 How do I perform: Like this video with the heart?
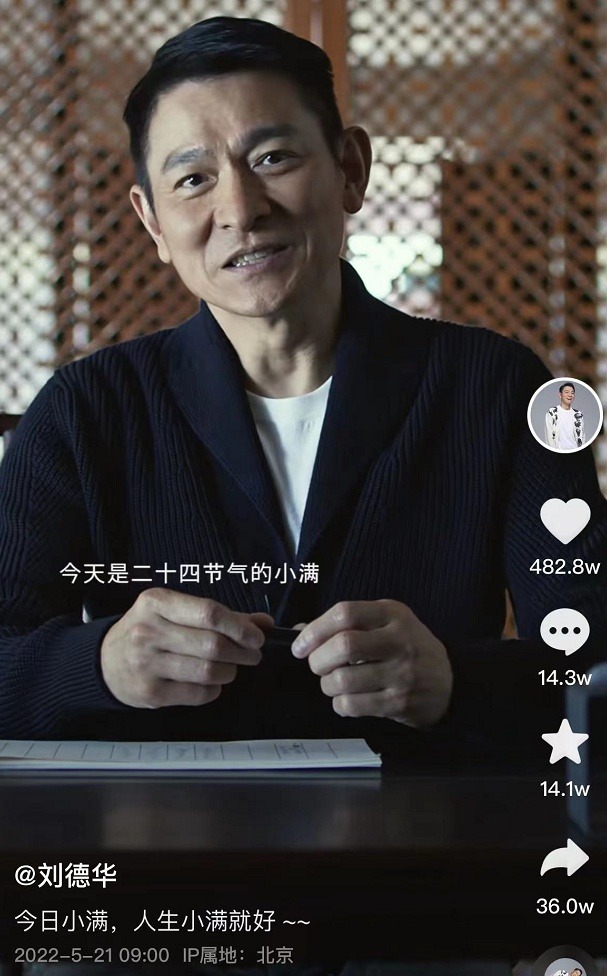(565, 521)
